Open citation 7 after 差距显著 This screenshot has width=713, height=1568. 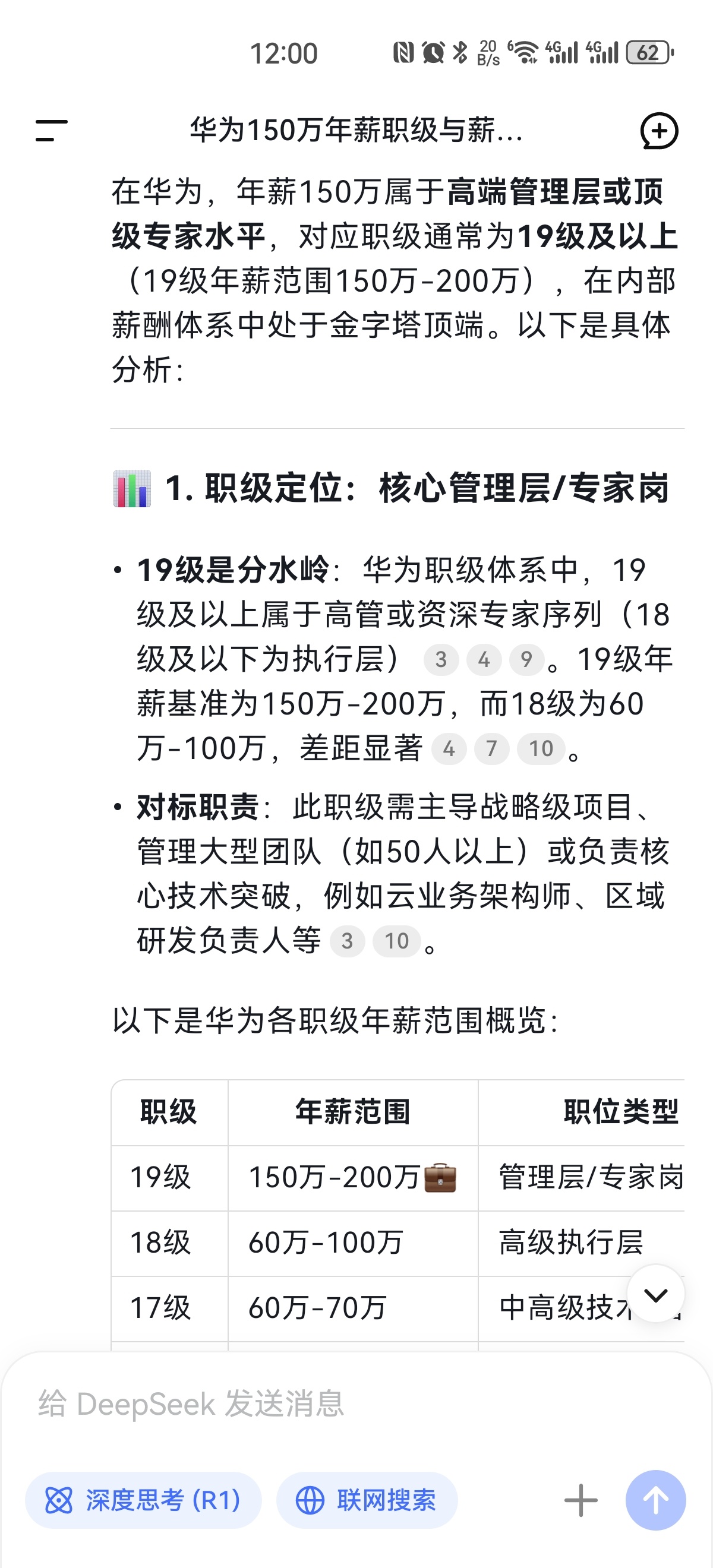tap(491, 748)
